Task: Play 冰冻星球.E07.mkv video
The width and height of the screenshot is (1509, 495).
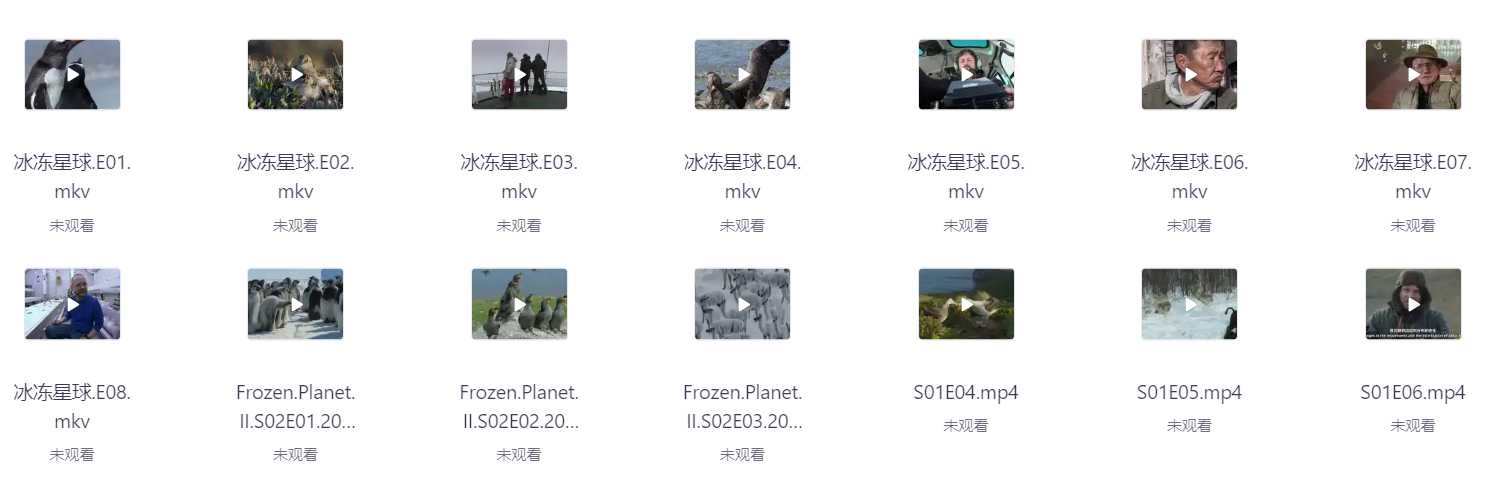Action: point(1414,74)
